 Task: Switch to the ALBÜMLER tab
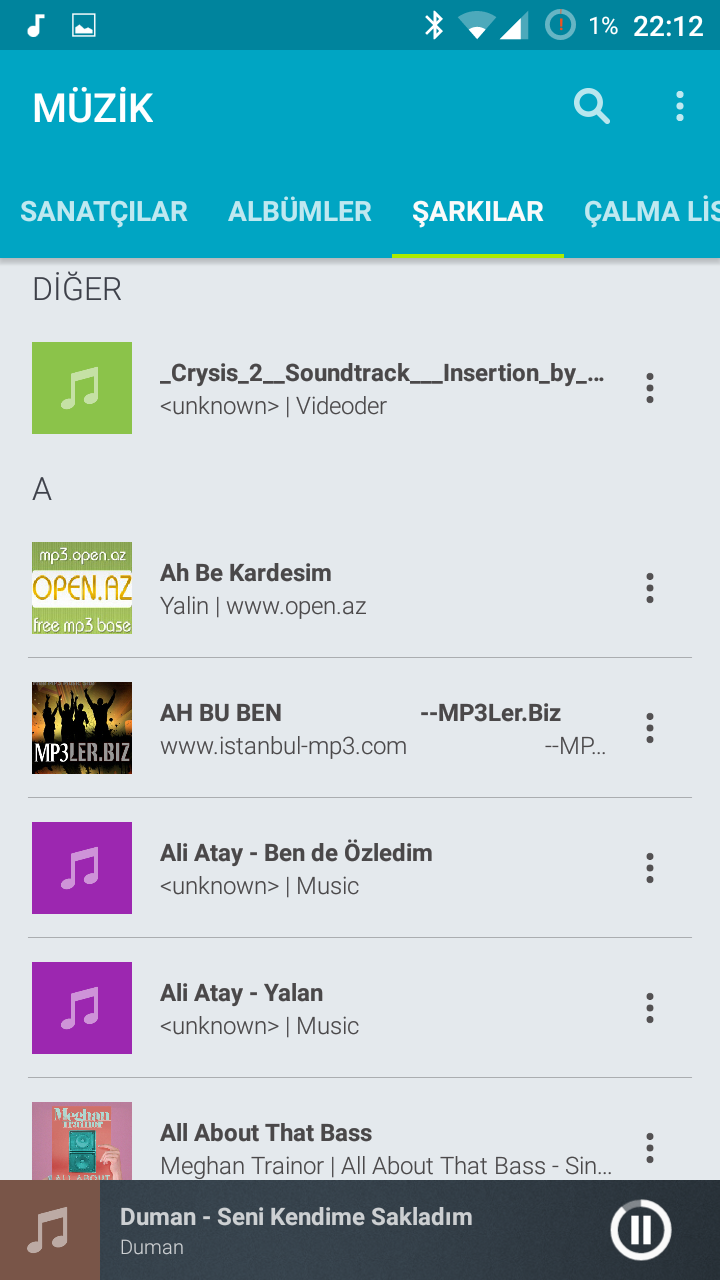tap(299, 212)
